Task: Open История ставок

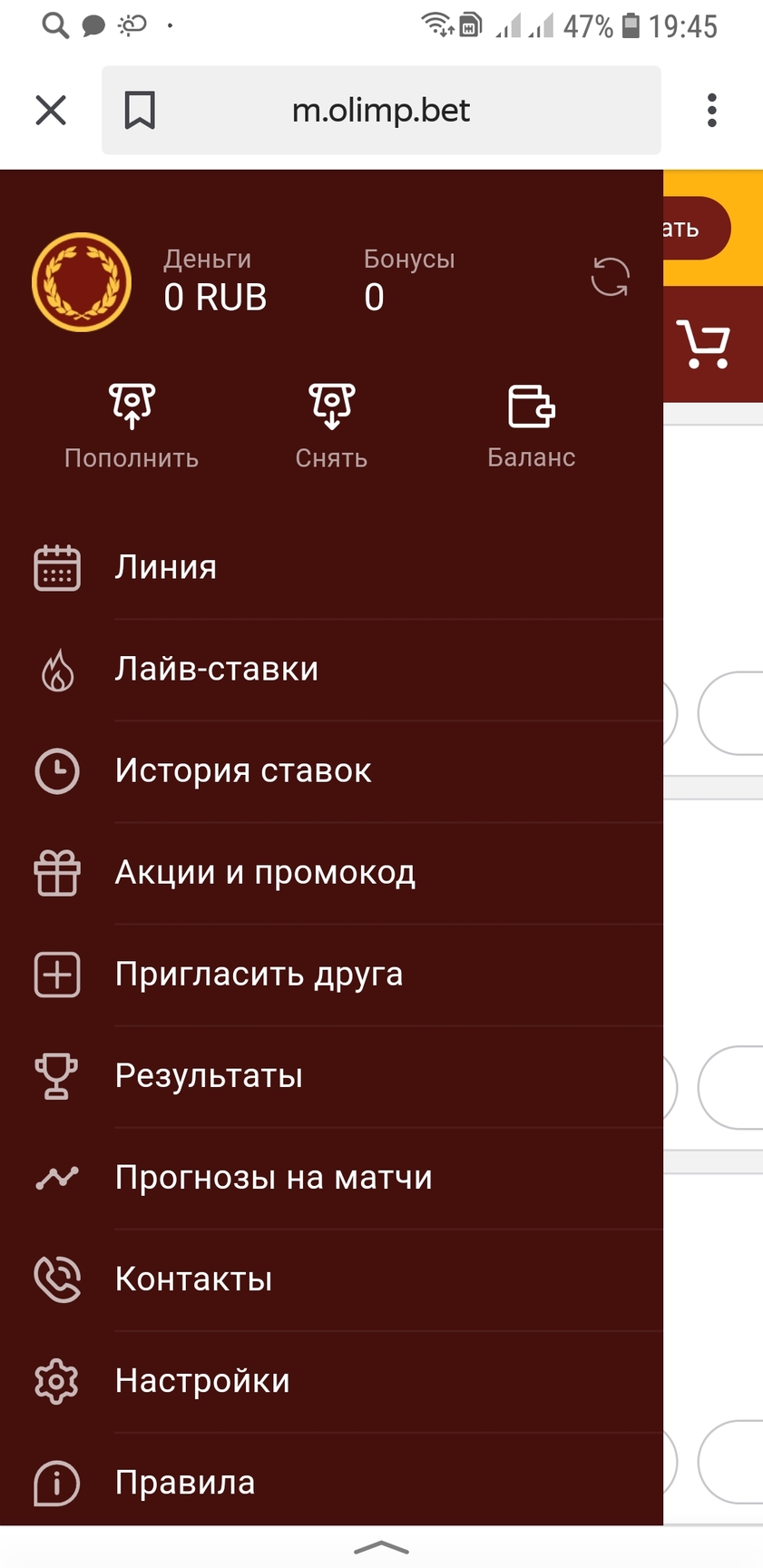Action: pos(243,771)
